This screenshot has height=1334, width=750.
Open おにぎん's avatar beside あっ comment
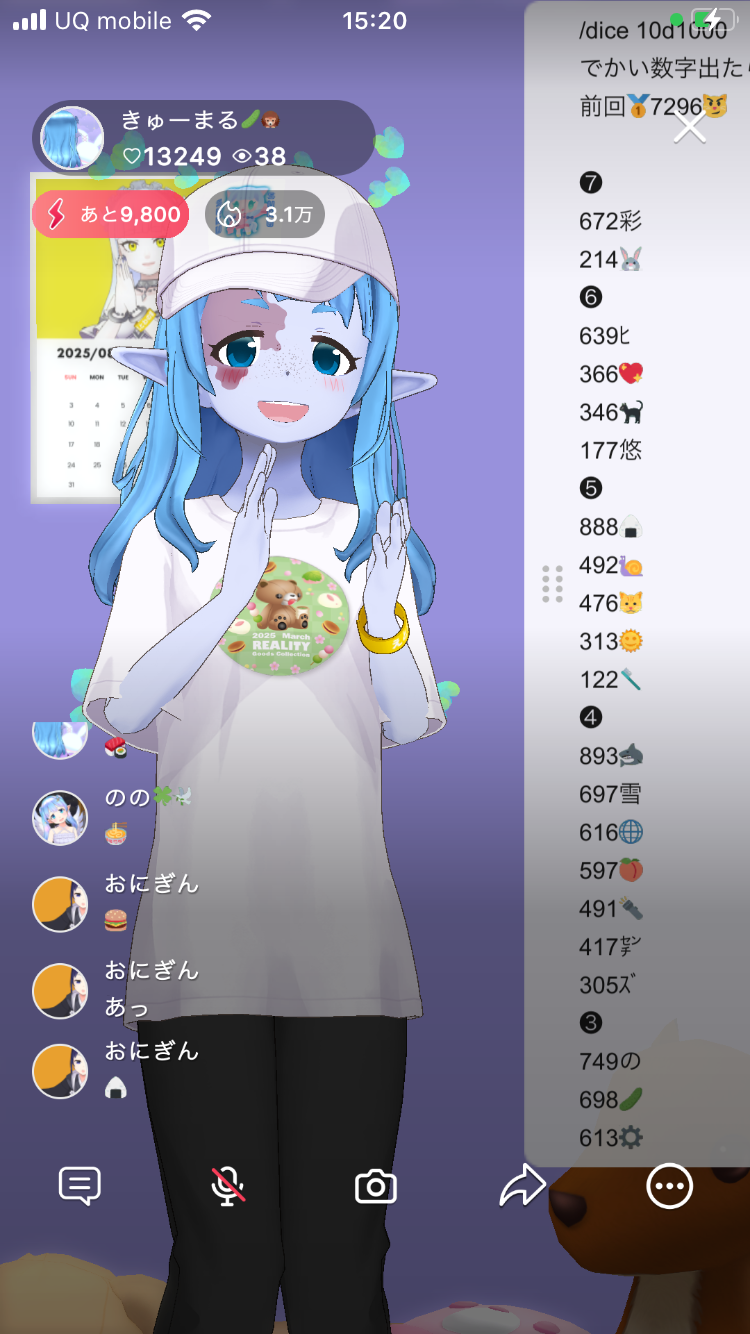coord(60,990)
